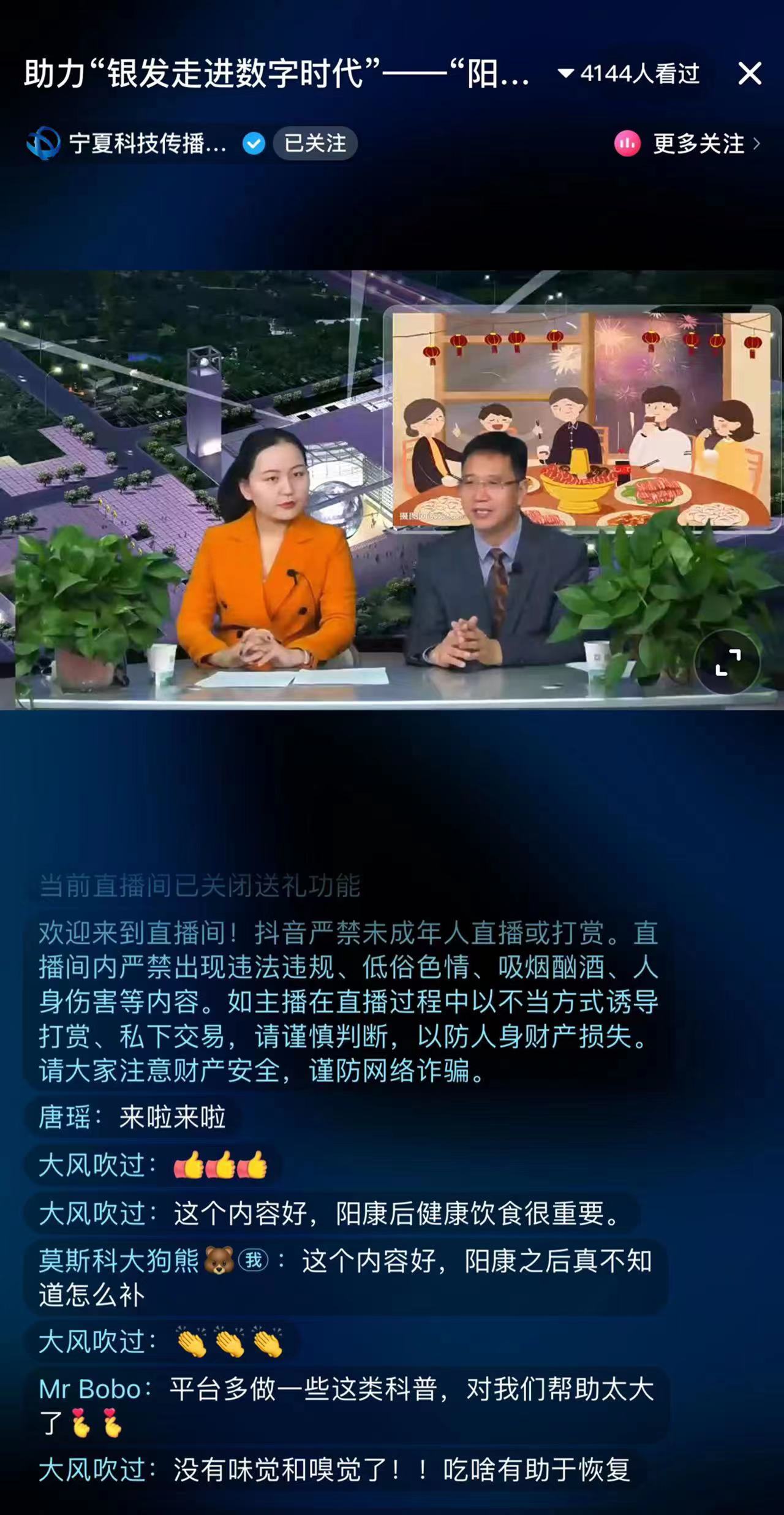Tap the 4144人看过 viewer counter

634,74
